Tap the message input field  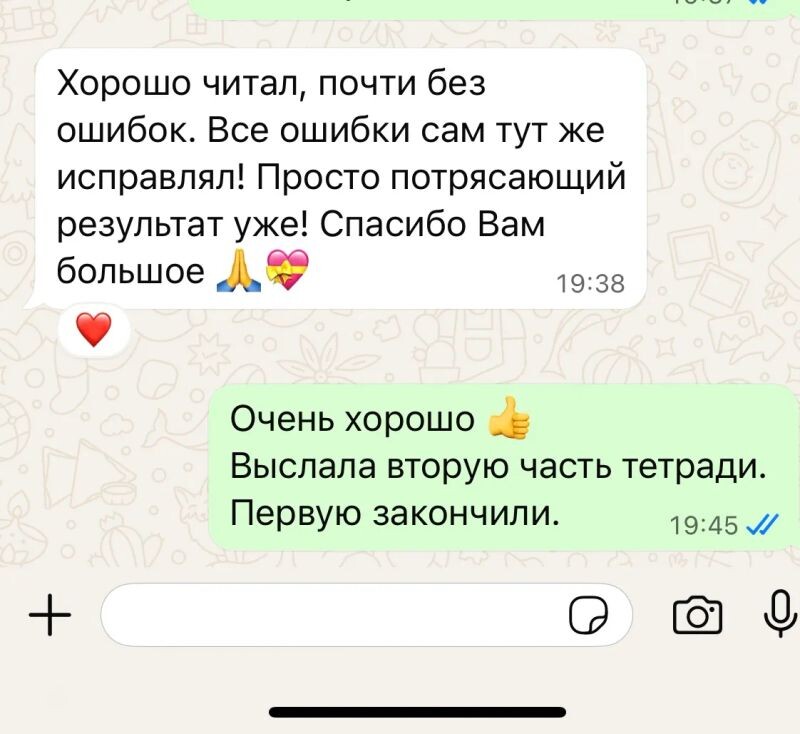point(330,614)
